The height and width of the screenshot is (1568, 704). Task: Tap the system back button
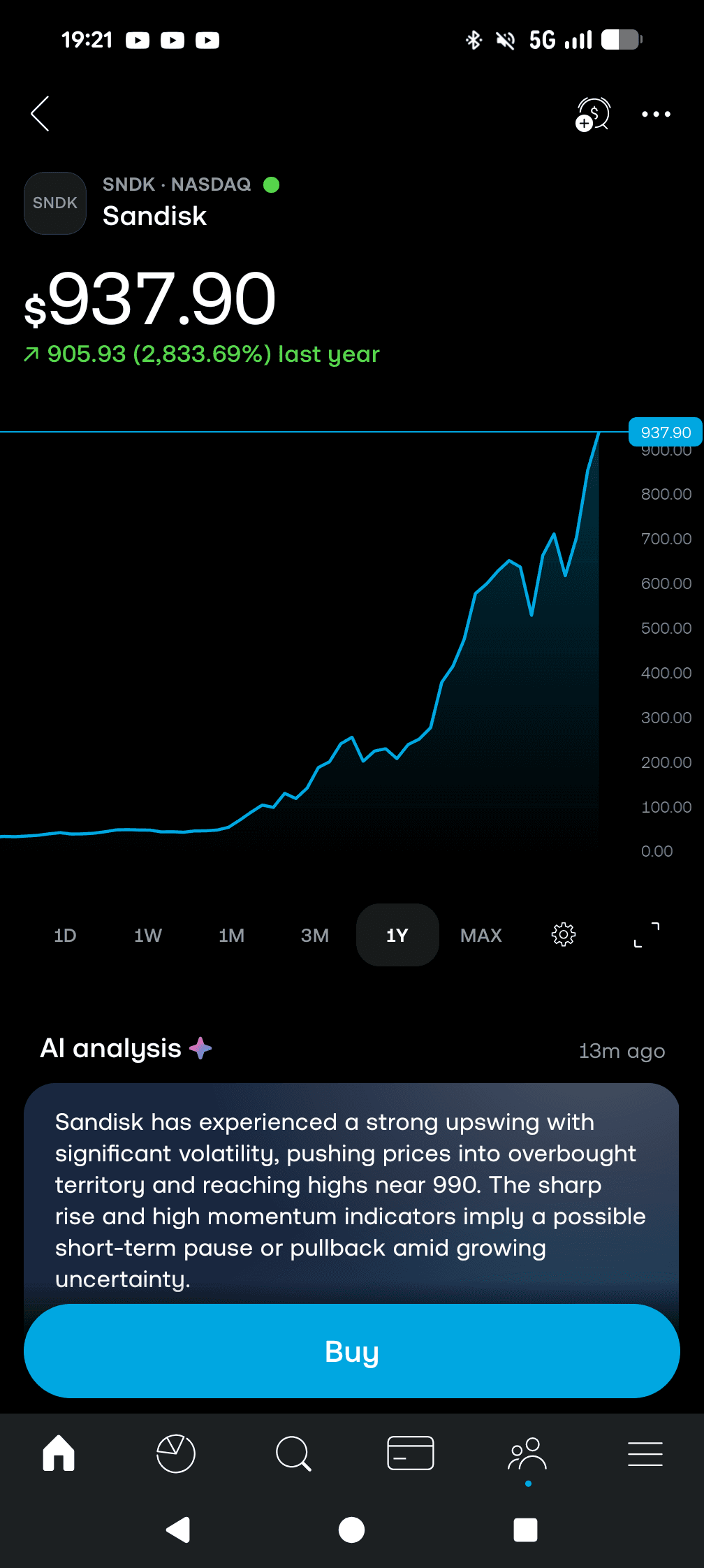[179, 1530]
